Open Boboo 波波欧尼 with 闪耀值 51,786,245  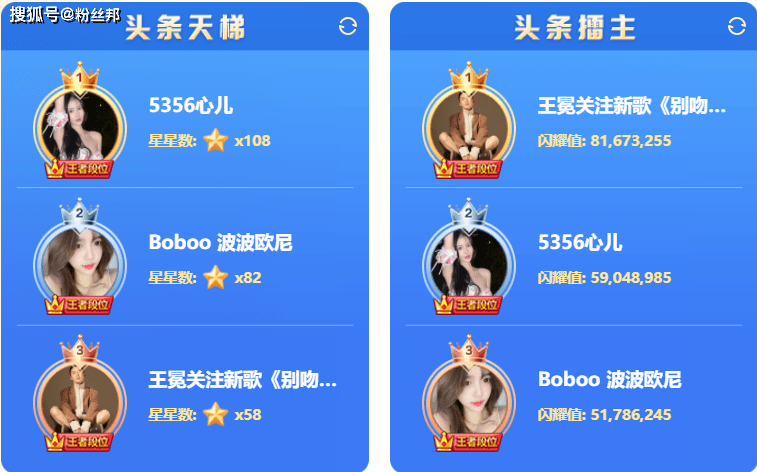click(x=609, y=380)
